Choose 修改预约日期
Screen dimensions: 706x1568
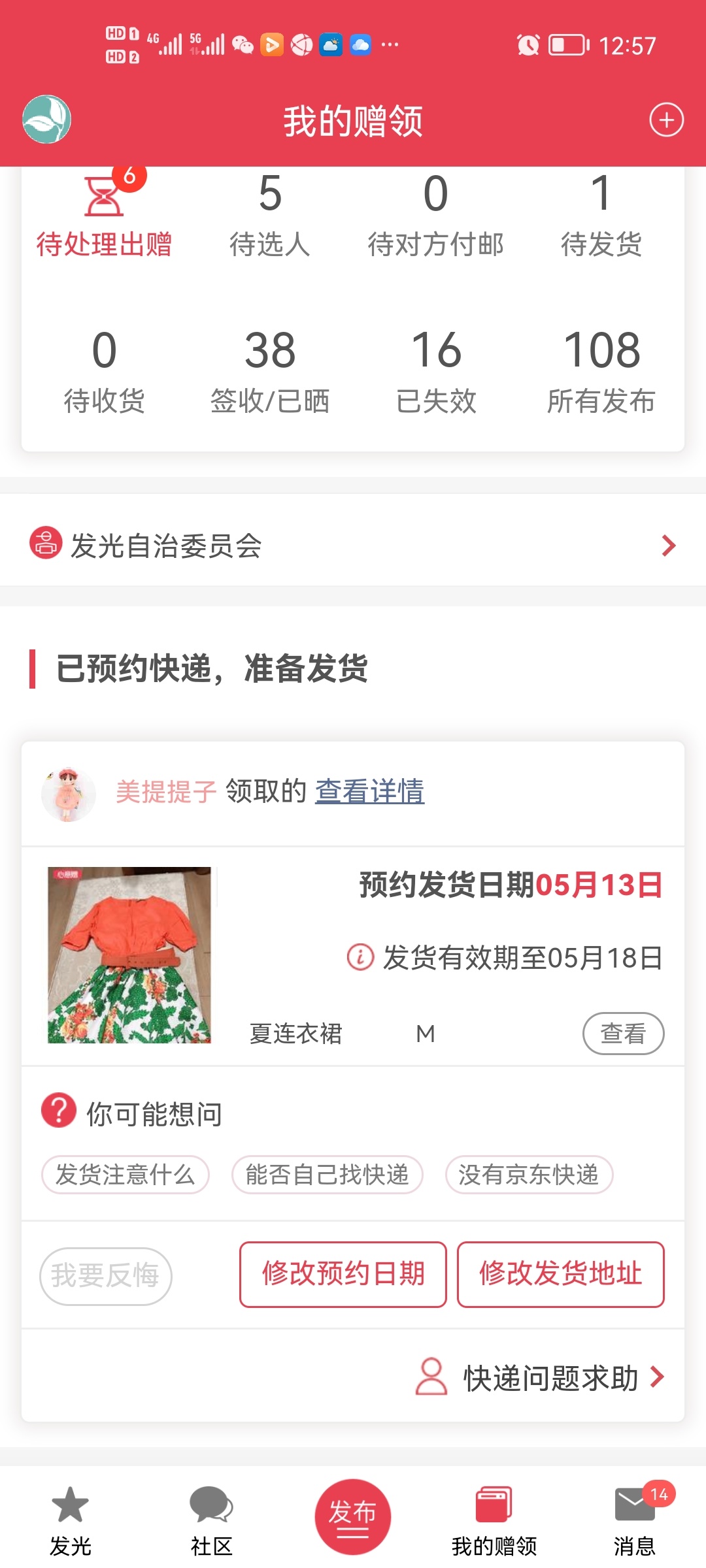(x=343, y=1274)
